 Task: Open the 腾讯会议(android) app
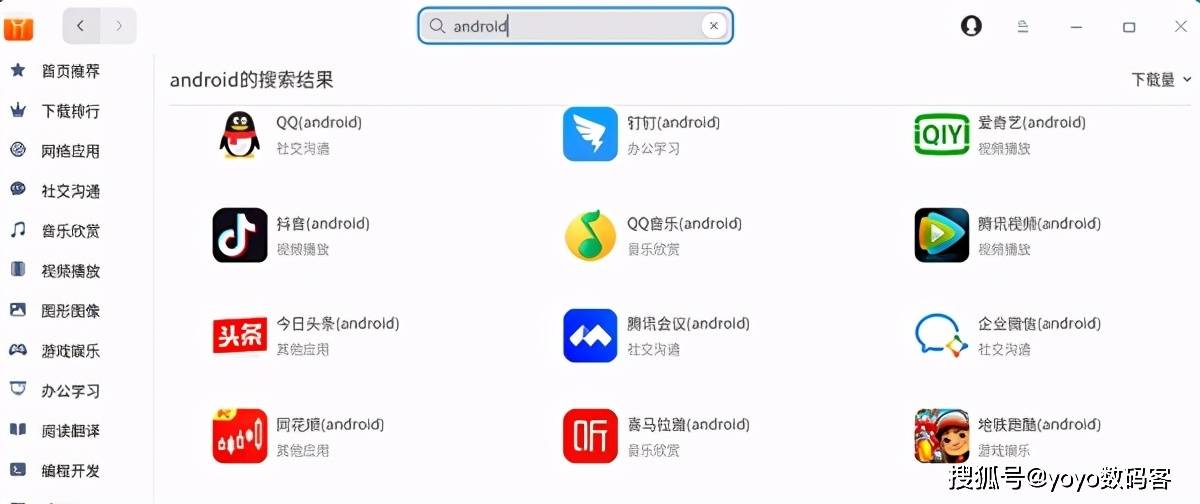click(687, 324)
